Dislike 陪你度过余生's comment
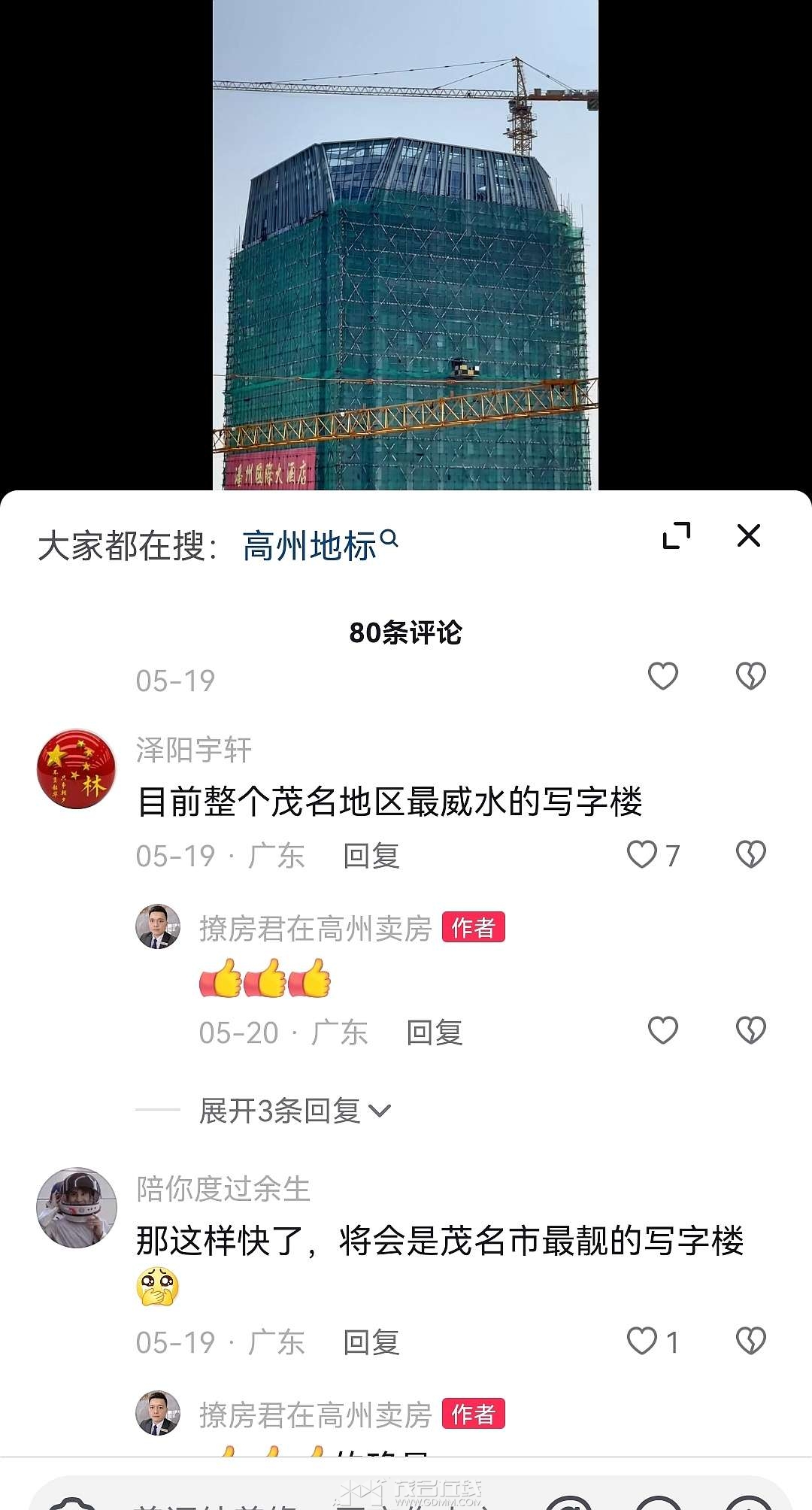 pos(750,1341)
